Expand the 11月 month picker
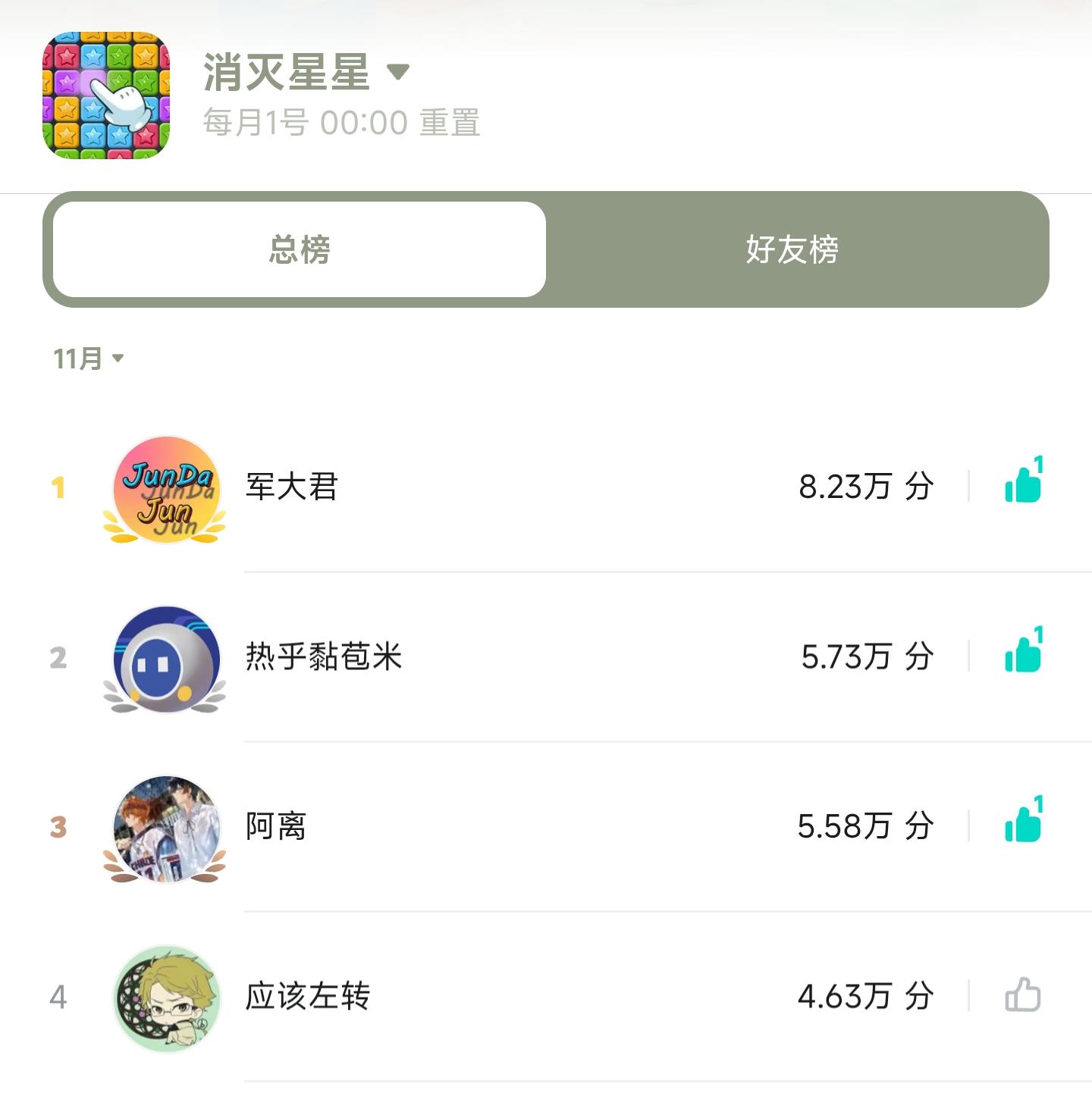 [x=88, y=358]
